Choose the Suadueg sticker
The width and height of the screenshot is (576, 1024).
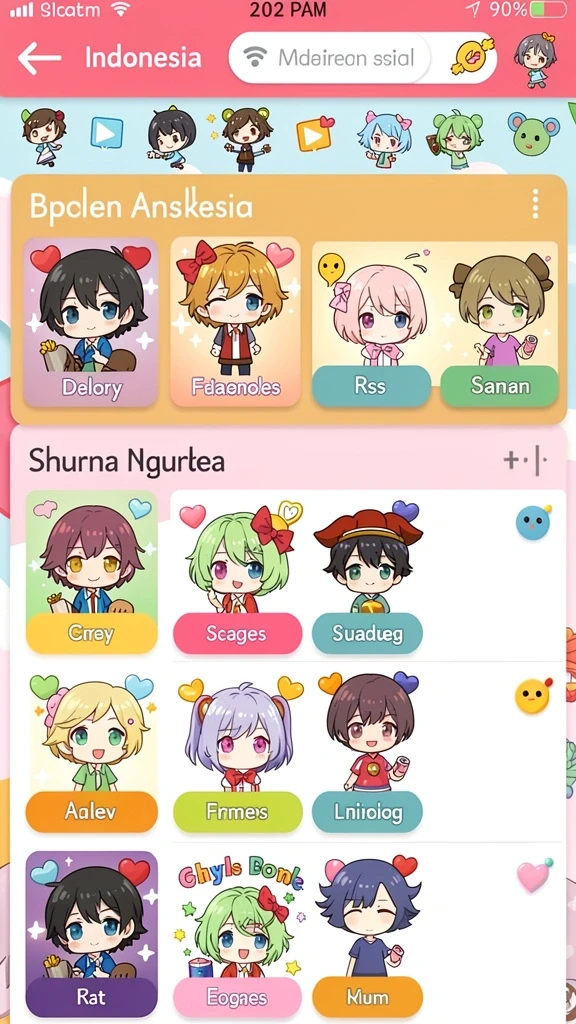[x=367, y=633]
